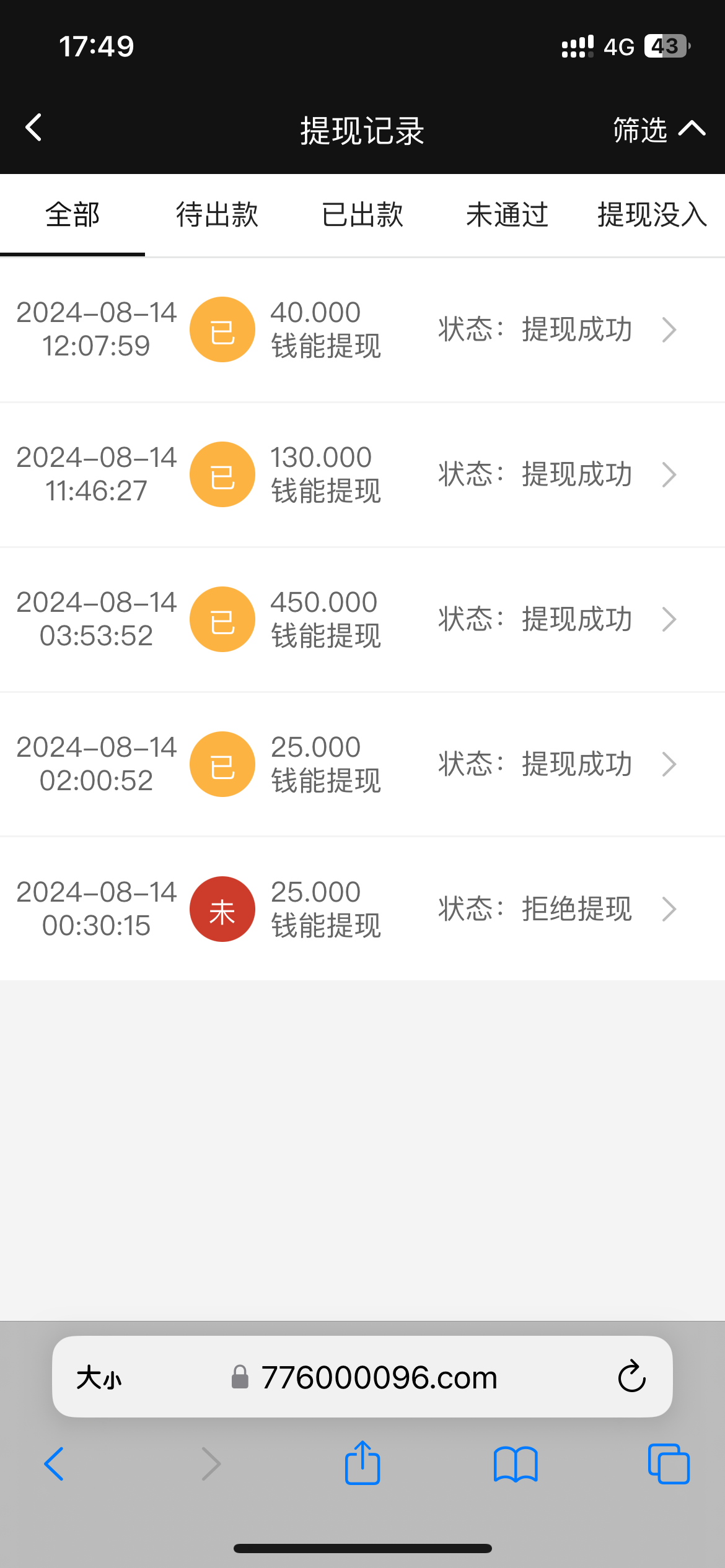Switch to the 全部 tab
Image resolution: width=725 pixels, height=1568 pixels.
[72, 216]
